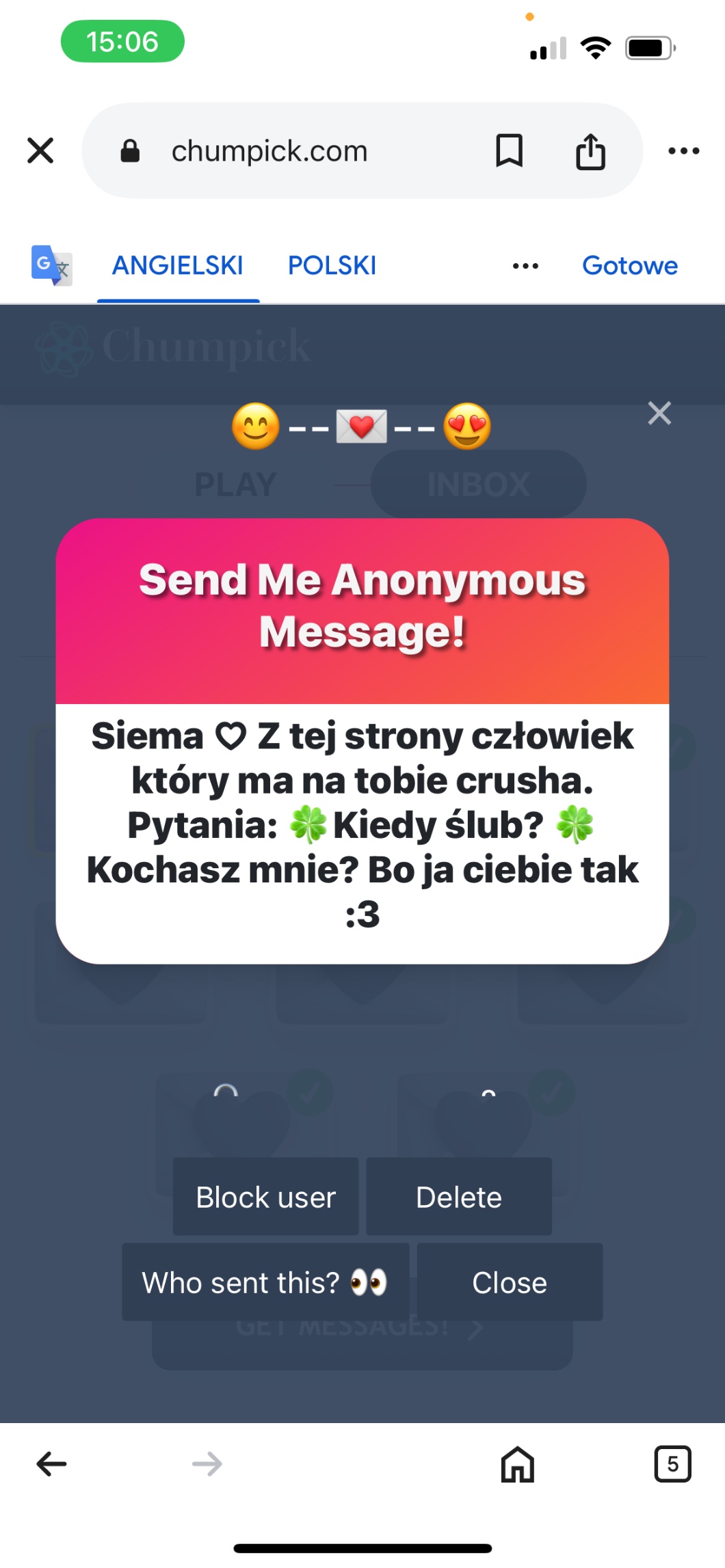Select ANGIELSKI language tab

(178, 266)
